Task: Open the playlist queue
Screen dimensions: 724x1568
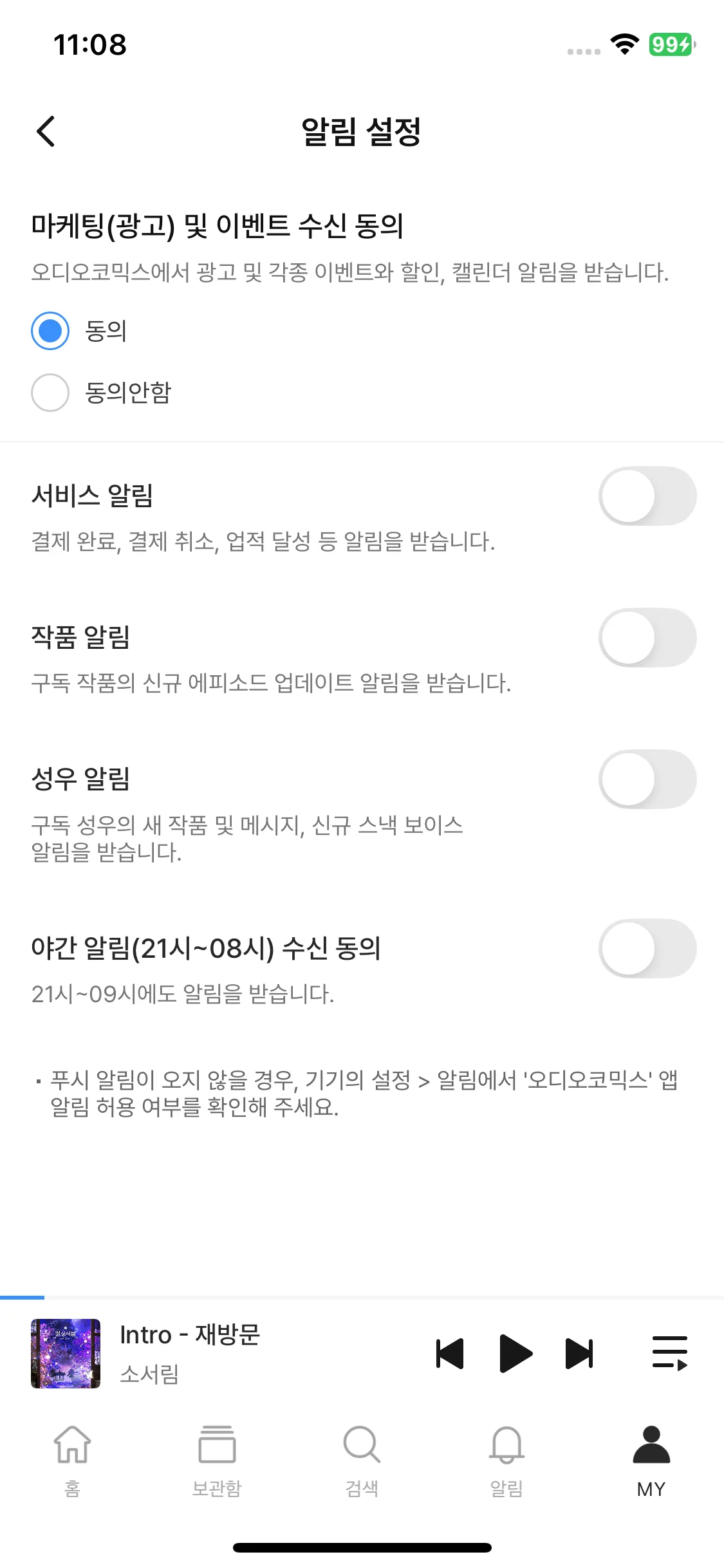Action: pos(670,1353)
